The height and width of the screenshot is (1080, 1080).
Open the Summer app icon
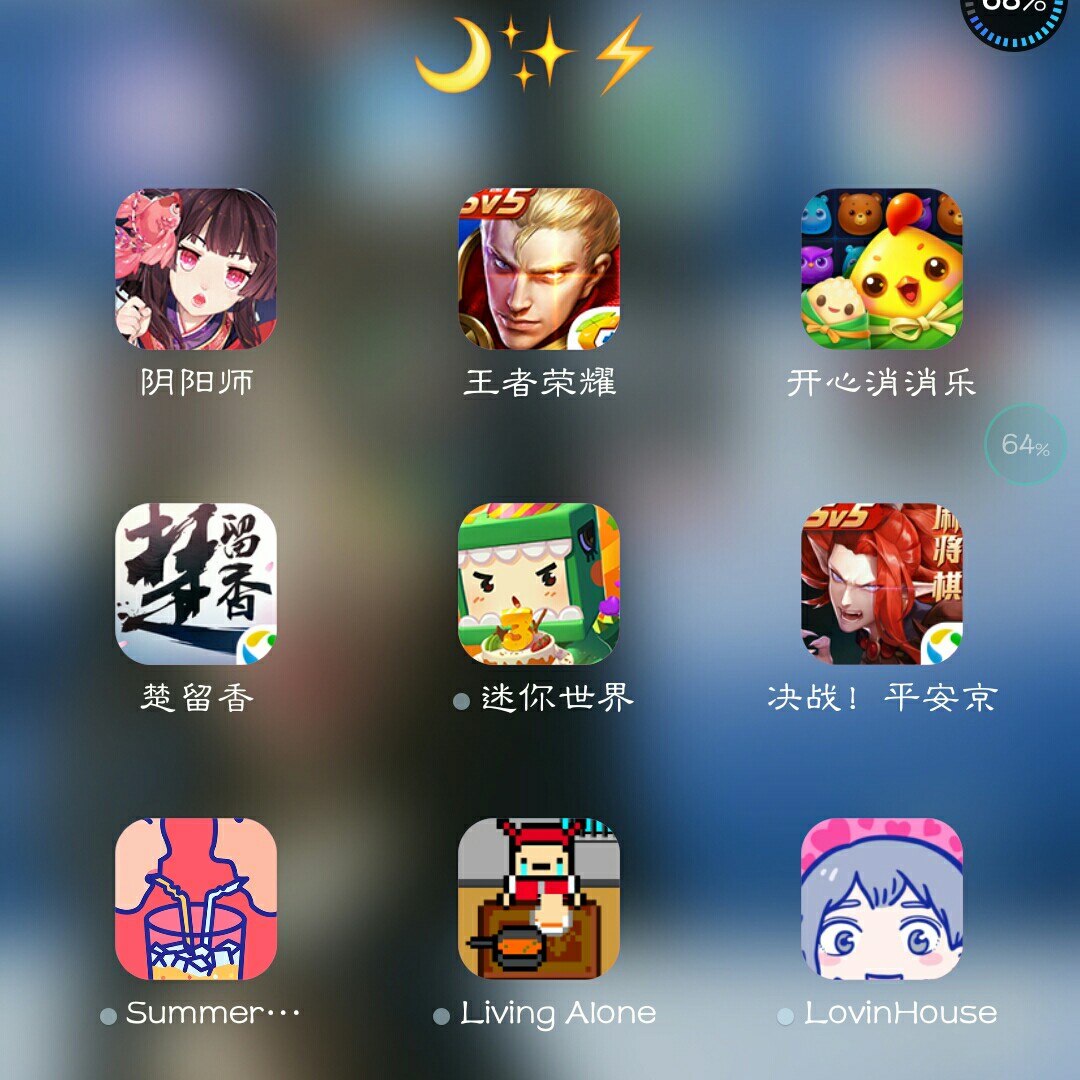[x=196, y=899]
